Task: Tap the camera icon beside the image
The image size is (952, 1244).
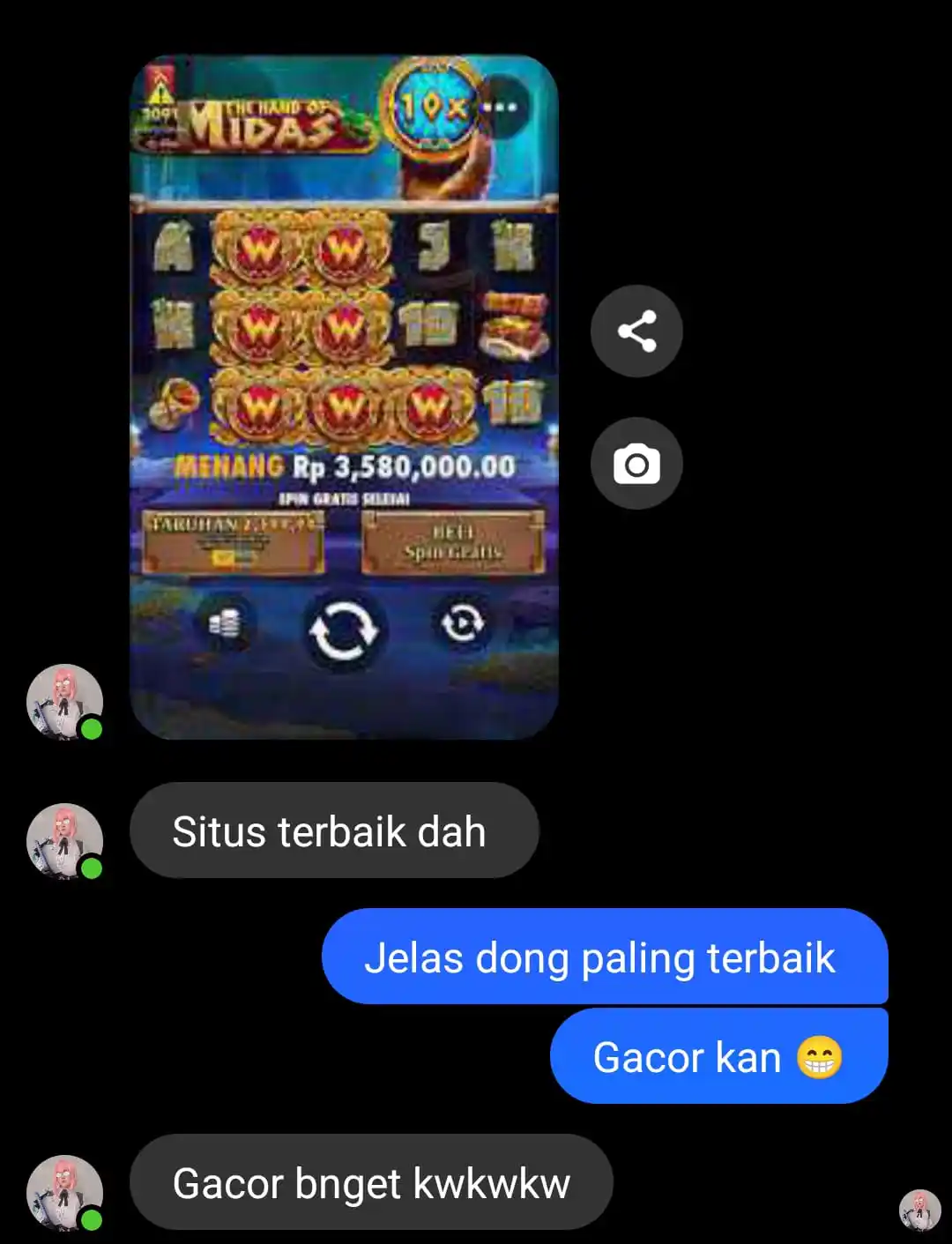Action: 636,464
